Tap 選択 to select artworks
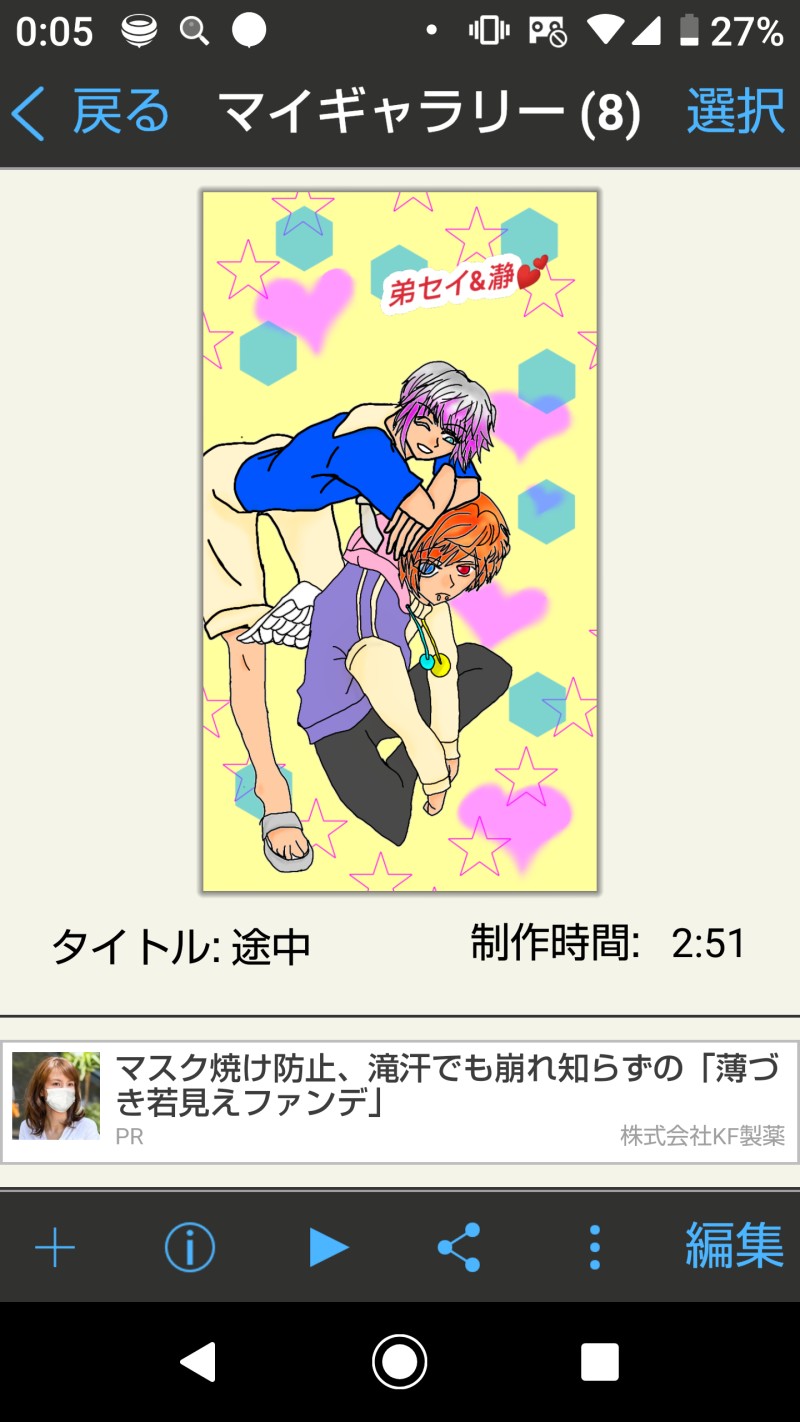 [735, 112]
